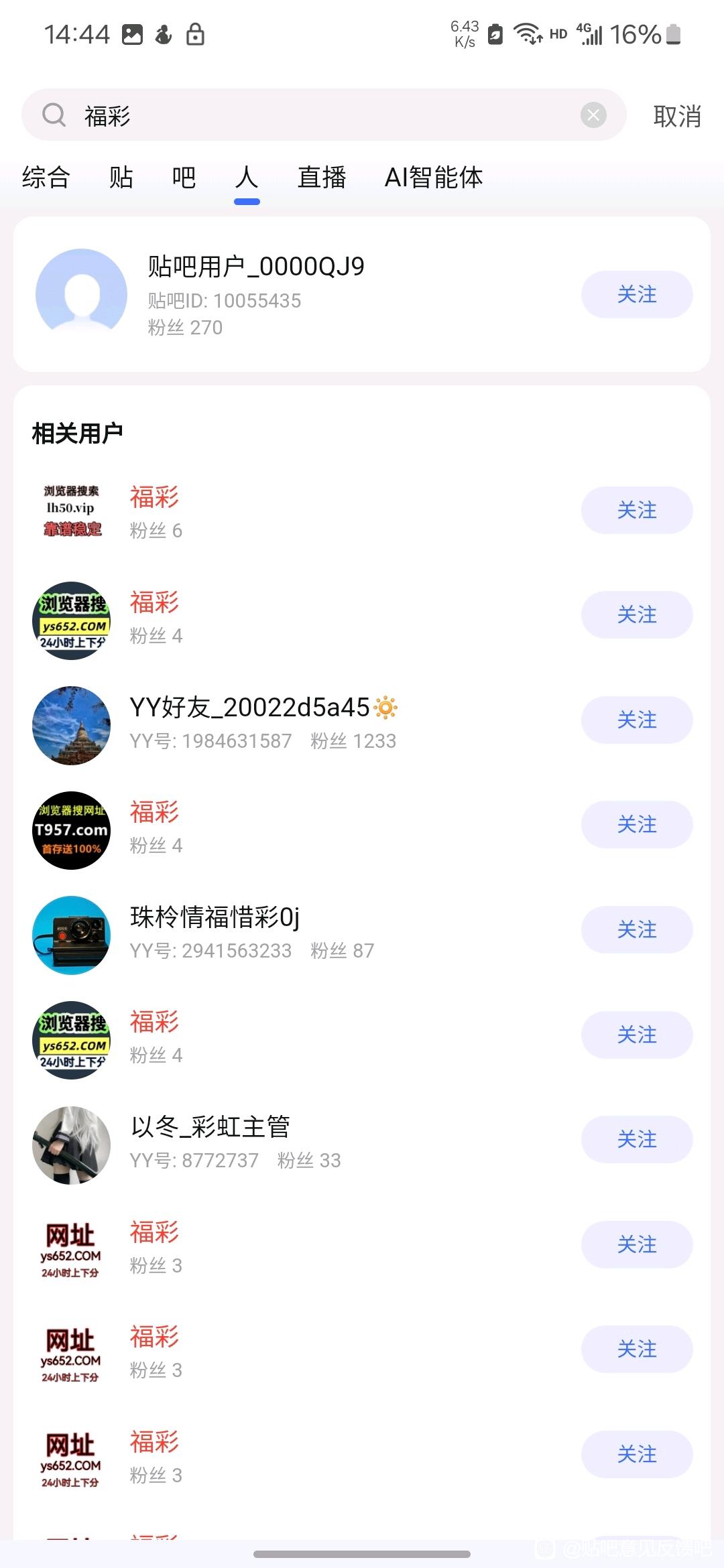Image resolution: width=724 pixels, height=1568 pixels.
Task: Select the 直播 tab
Action: (x=322, y=178)
